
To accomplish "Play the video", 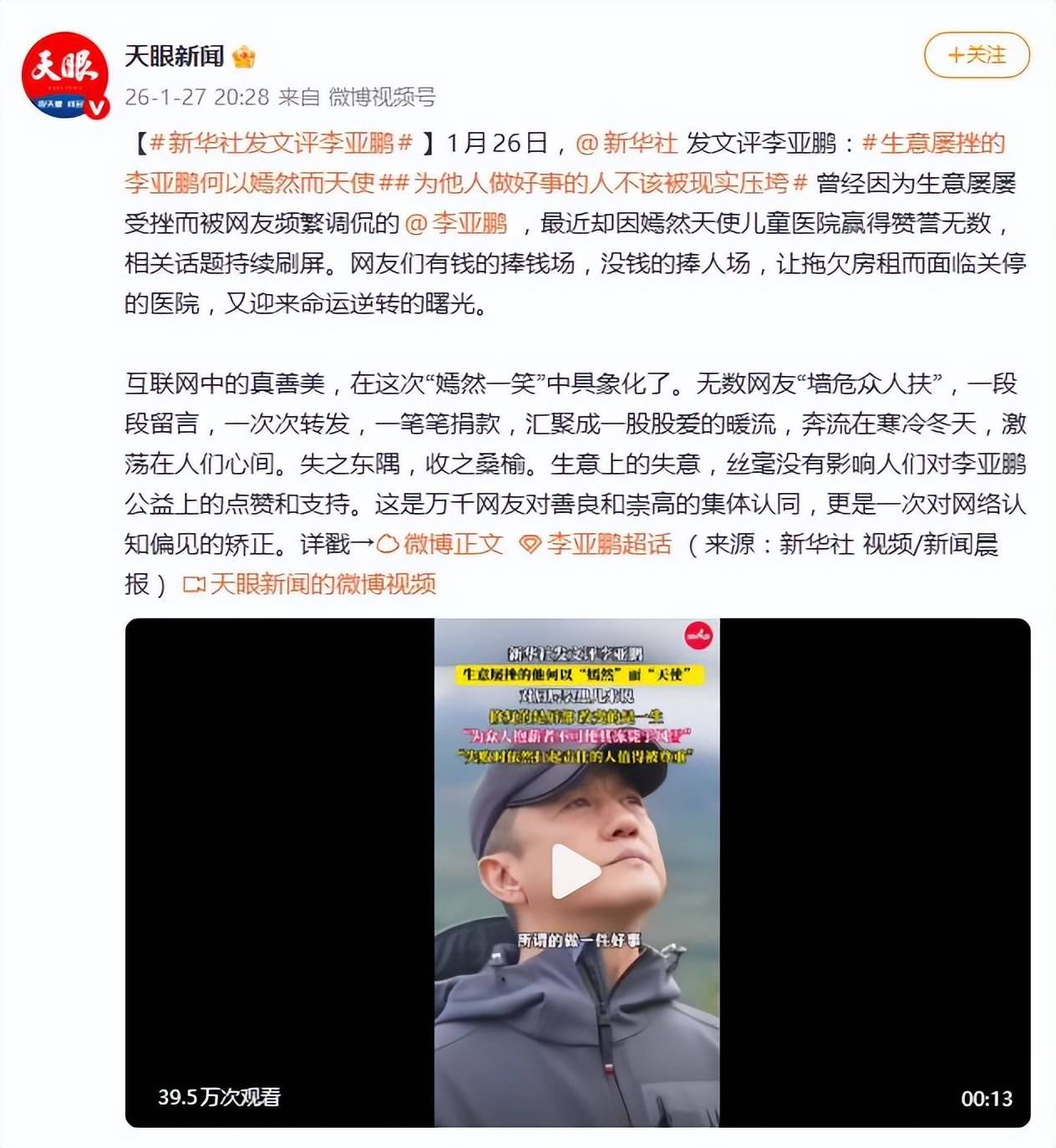I will click(576, 871).
